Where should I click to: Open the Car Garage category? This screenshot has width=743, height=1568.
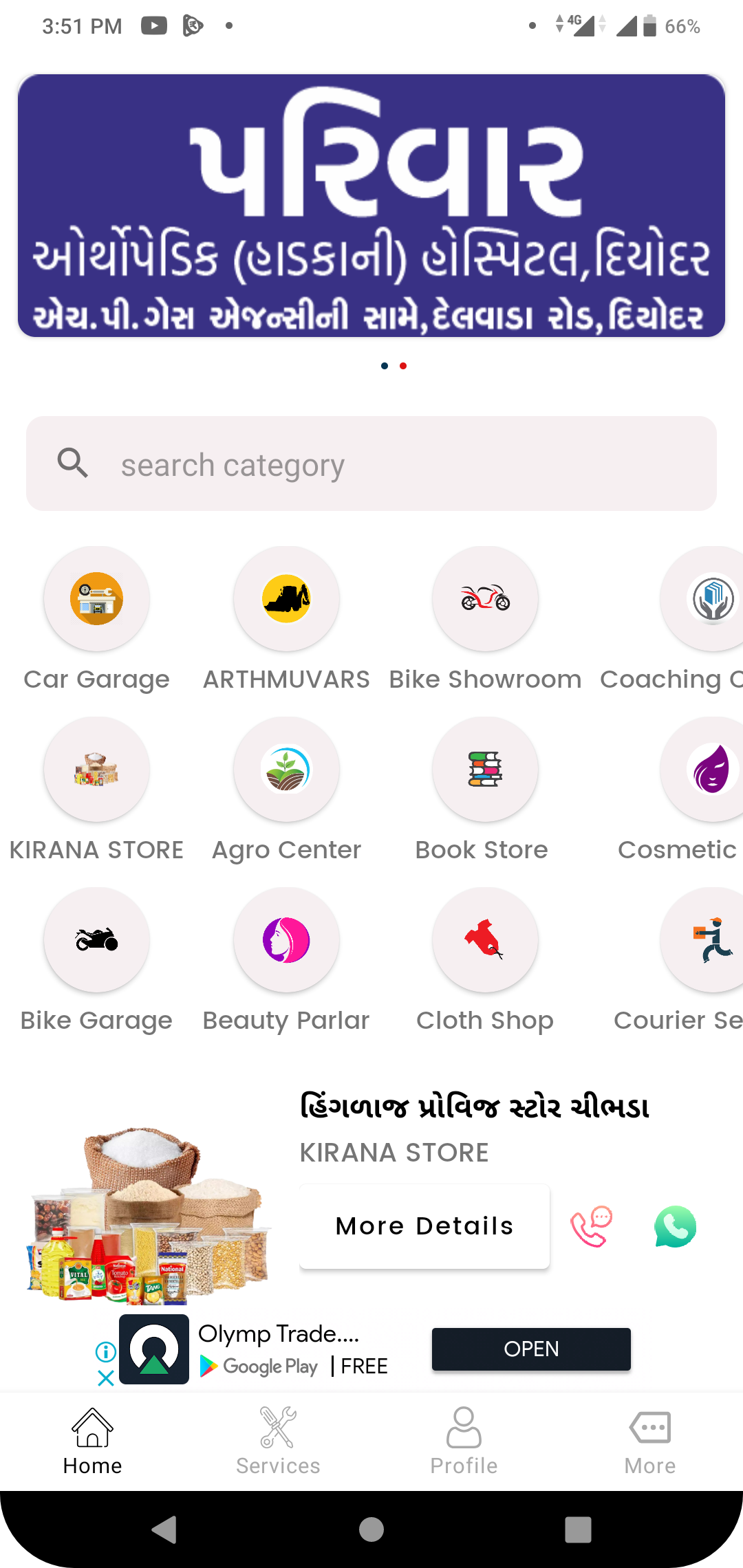96,599
